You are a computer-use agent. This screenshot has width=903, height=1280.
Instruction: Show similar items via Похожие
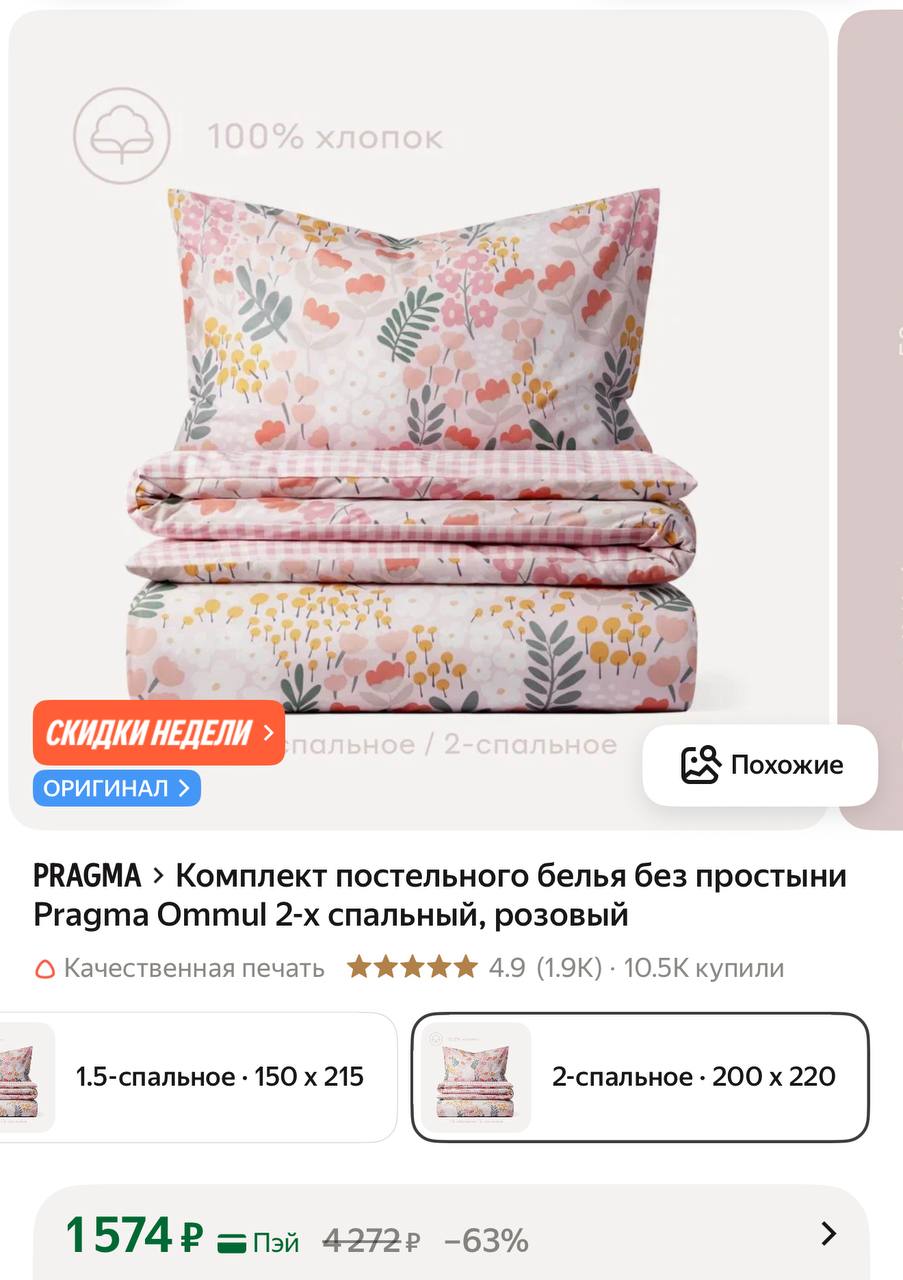point(760,765)
